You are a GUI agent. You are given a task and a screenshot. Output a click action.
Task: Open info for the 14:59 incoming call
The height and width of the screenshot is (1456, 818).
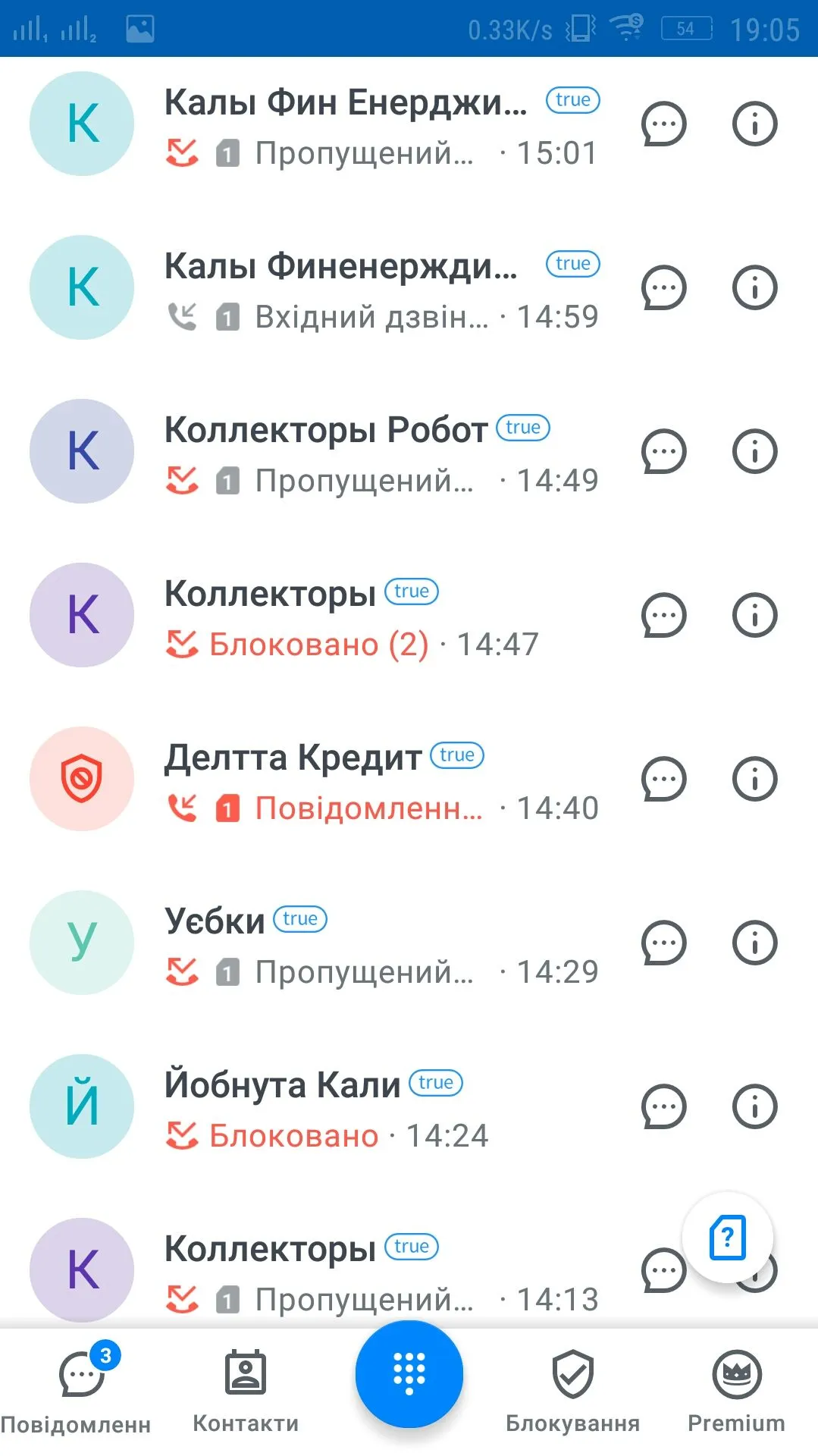754,288
